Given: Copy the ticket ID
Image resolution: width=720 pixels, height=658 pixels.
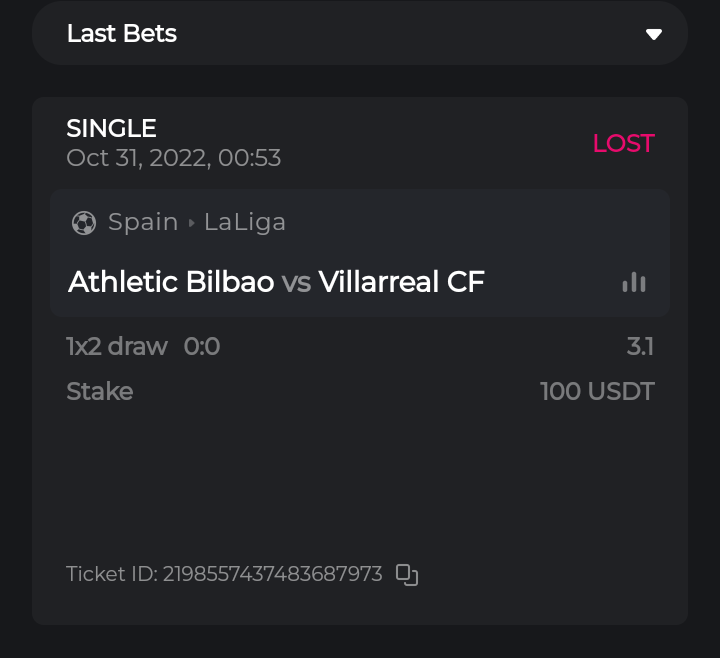Looking at the screenshot, I should [407, 575].
